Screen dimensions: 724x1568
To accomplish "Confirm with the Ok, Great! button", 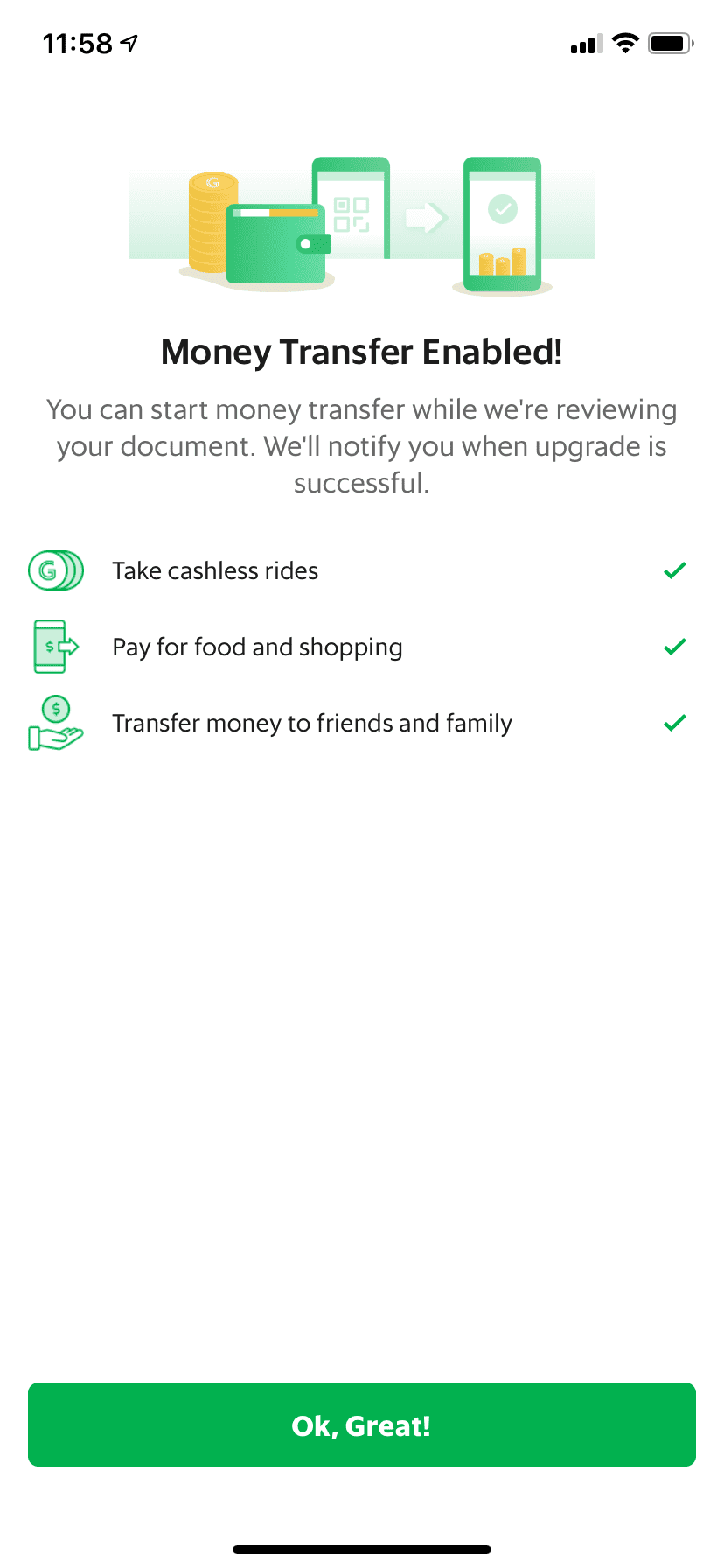I will coord(362,1424).
